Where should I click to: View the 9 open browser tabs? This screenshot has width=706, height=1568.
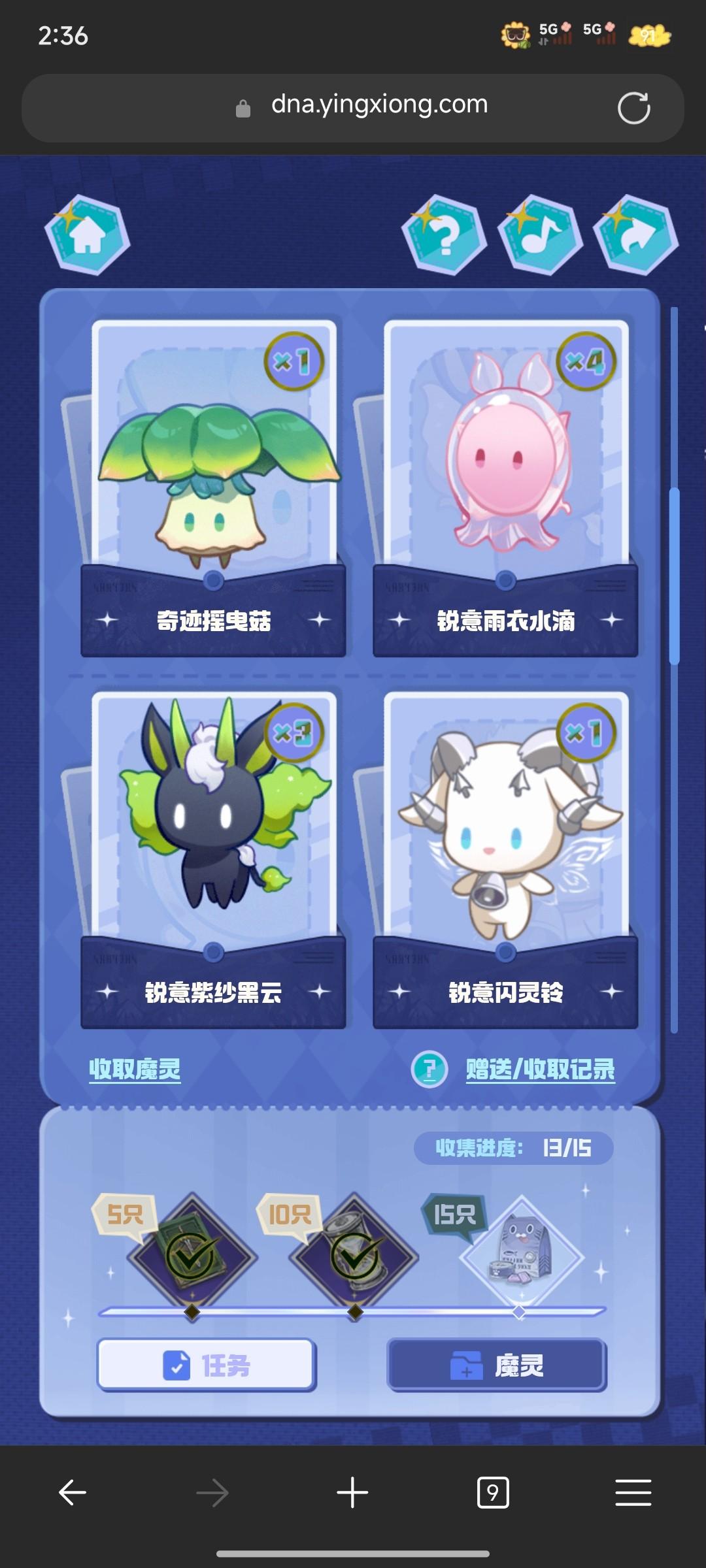(493, 1492)
